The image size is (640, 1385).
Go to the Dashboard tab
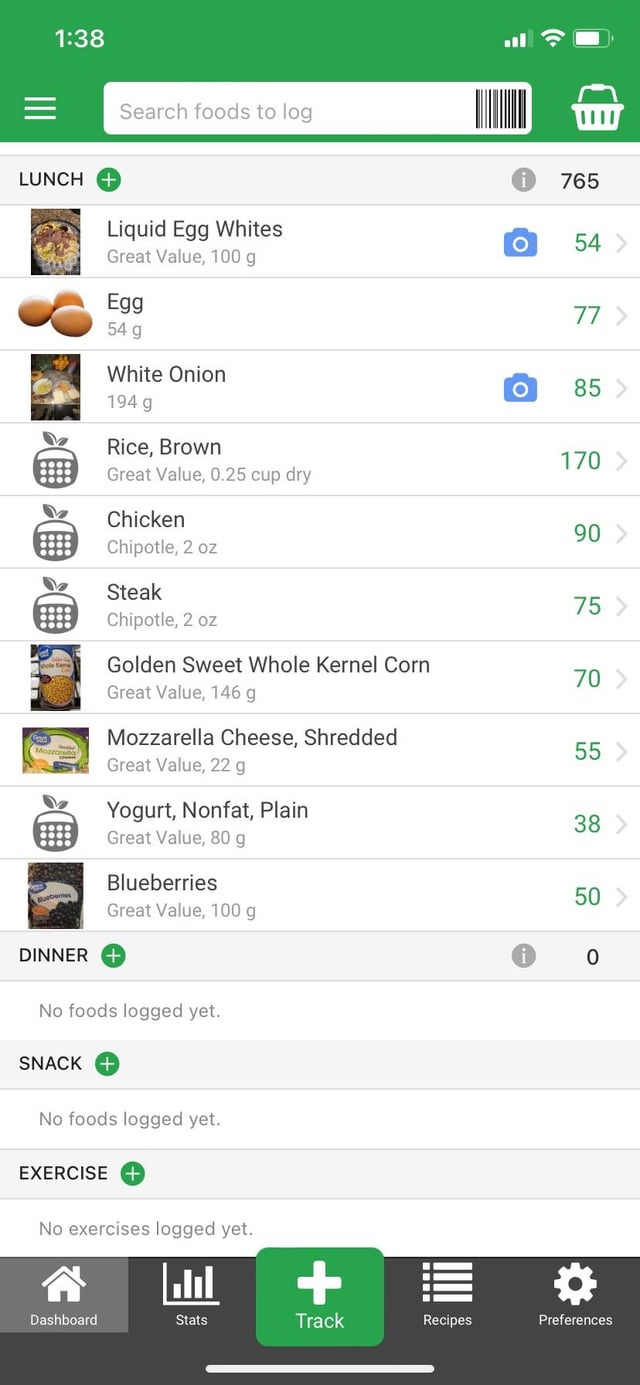pos(64,1295)
